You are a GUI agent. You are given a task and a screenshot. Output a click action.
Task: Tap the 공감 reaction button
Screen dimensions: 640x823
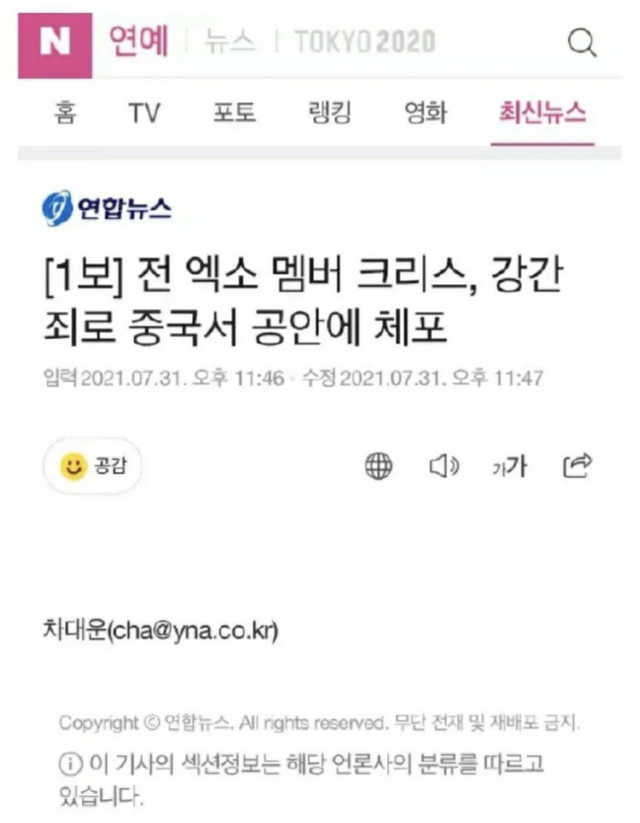(x=92, y=466)
